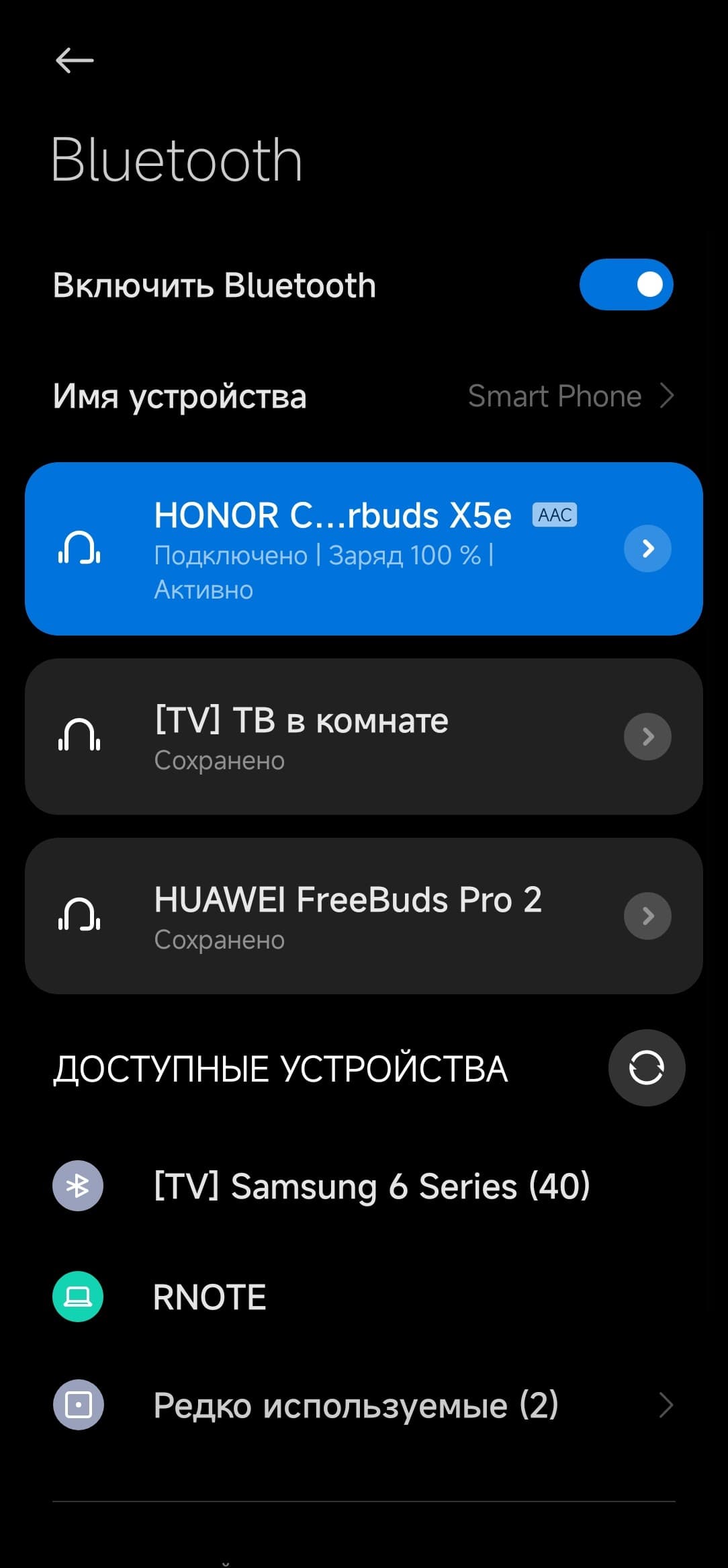Pair with [TV] Samsung 6 Series (40)
This screenshot has width=728, height=1568.
coord(371,1186)
